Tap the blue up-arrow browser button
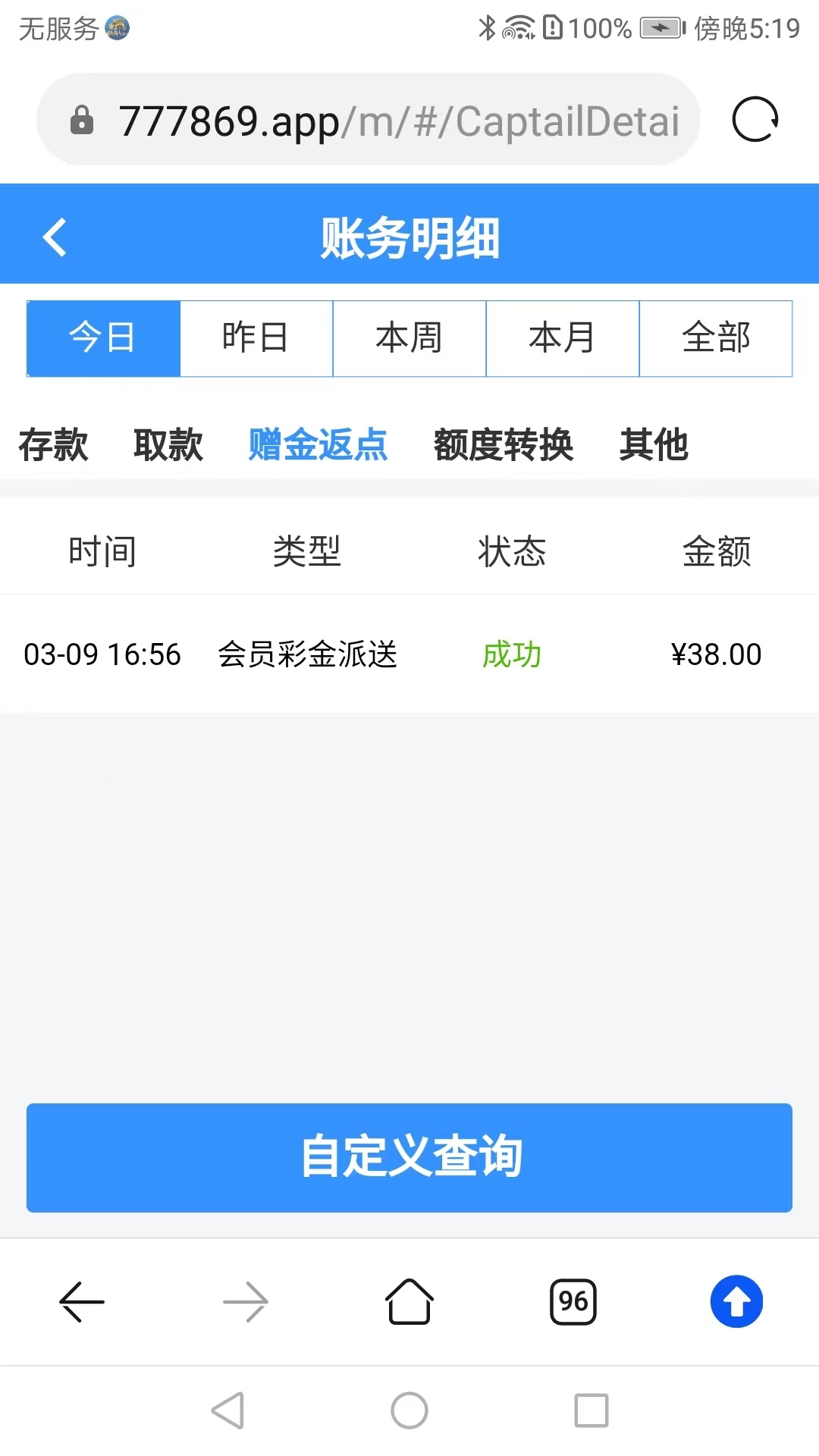Image resolution: width=819 pixels, height=1456 pixels. [x=736, y=1301]
